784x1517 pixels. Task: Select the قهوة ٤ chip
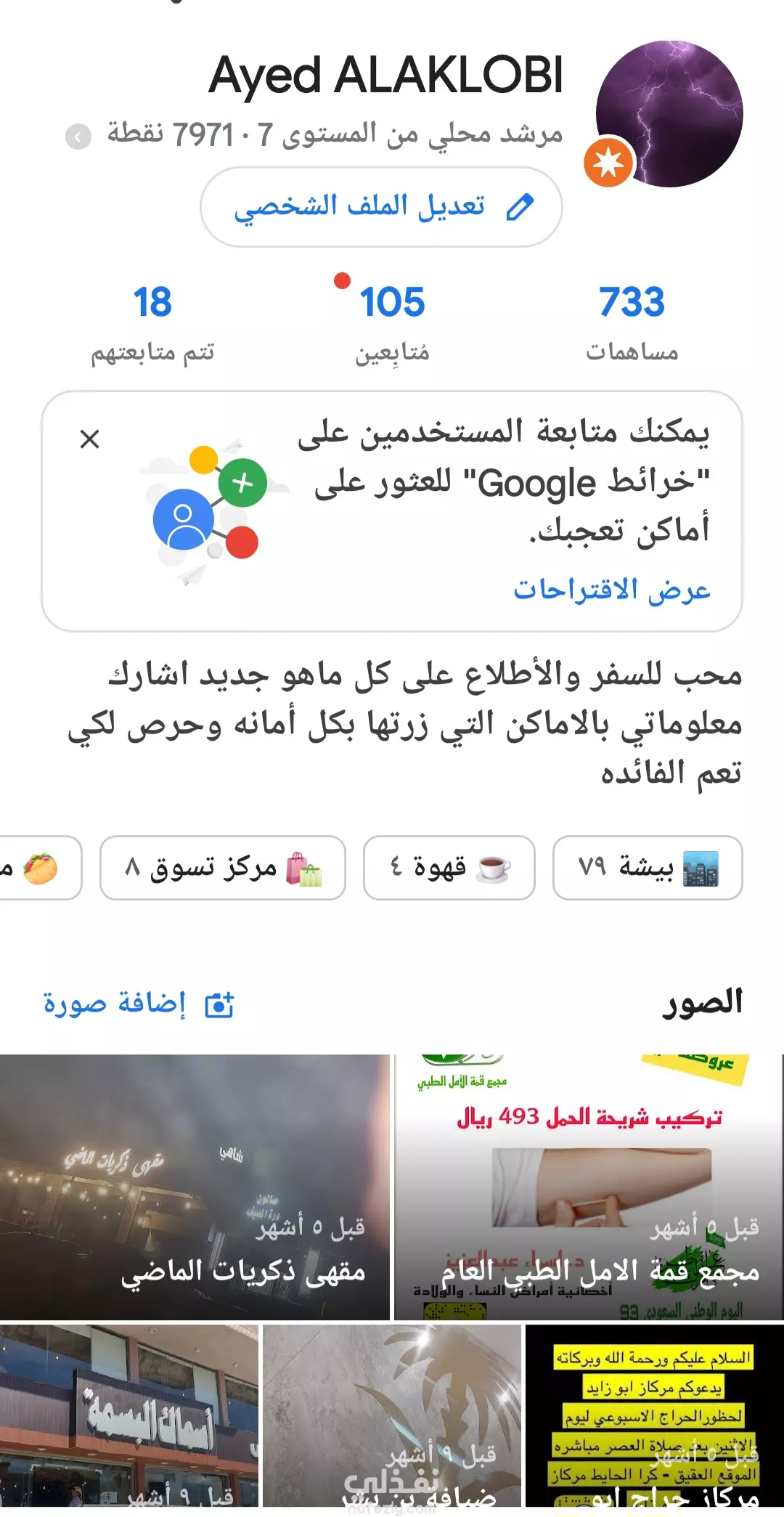[449, 868]
